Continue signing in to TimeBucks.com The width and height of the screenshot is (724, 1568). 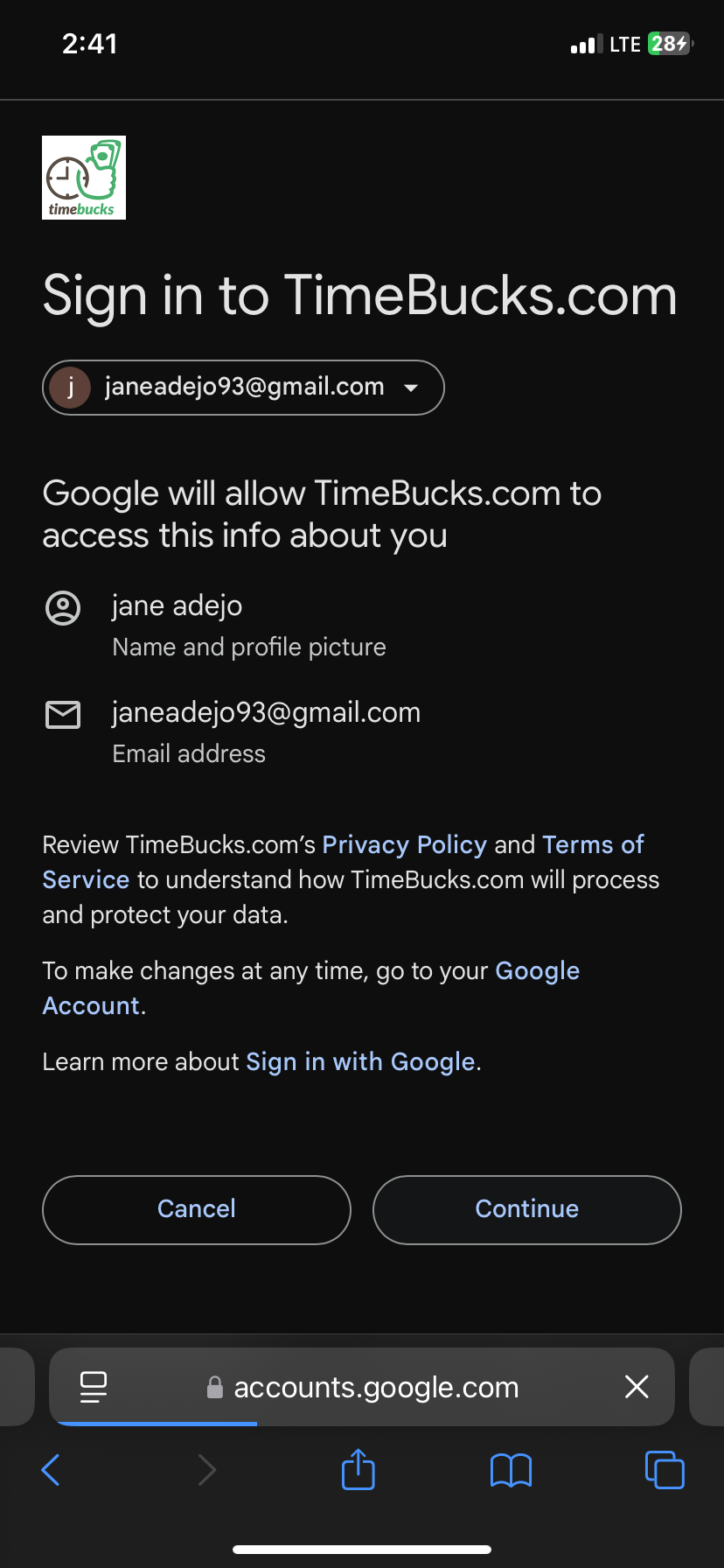click(526, 1209)
